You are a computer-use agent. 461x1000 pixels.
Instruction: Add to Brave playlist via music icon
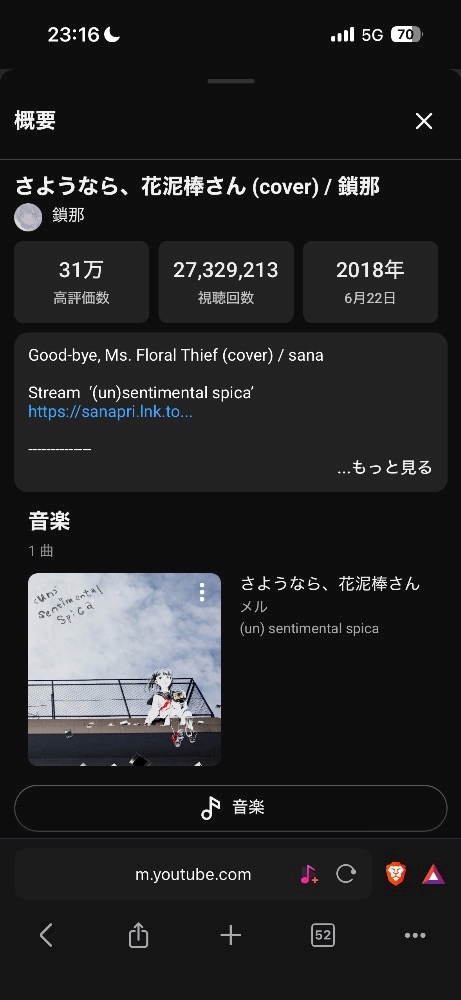pos(309,874)
